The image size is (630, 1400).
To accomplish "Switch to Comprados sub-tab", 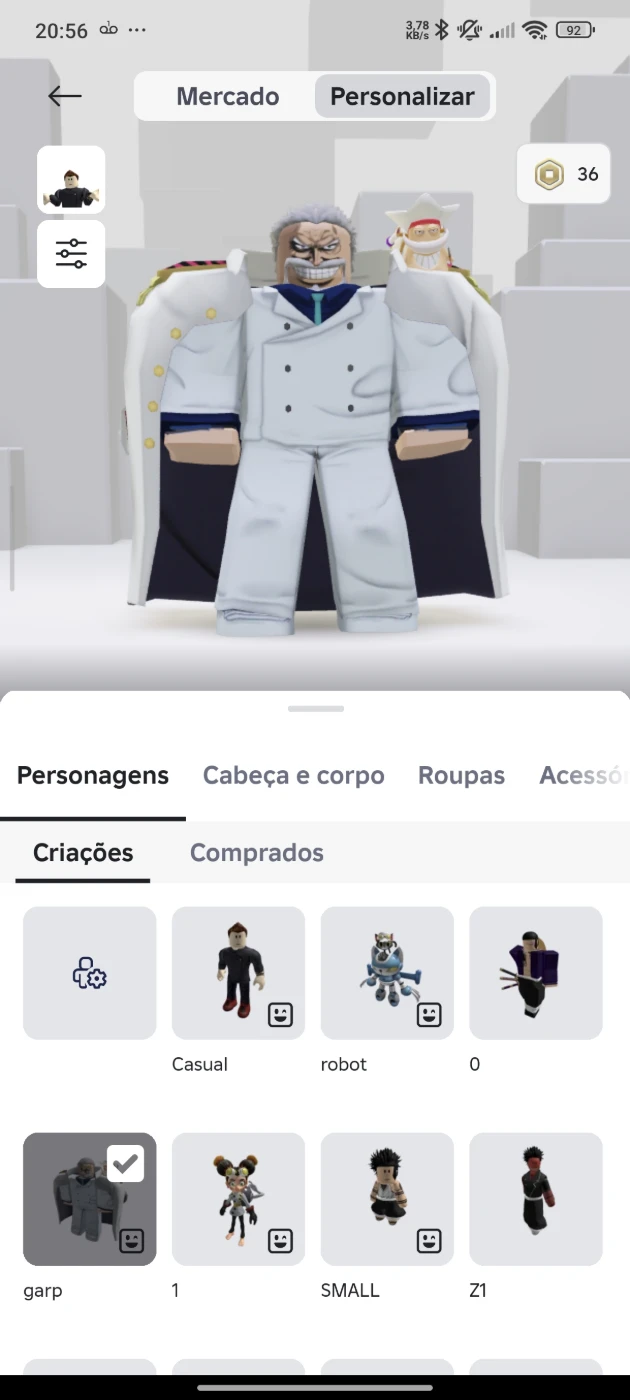I will [257, 853].
